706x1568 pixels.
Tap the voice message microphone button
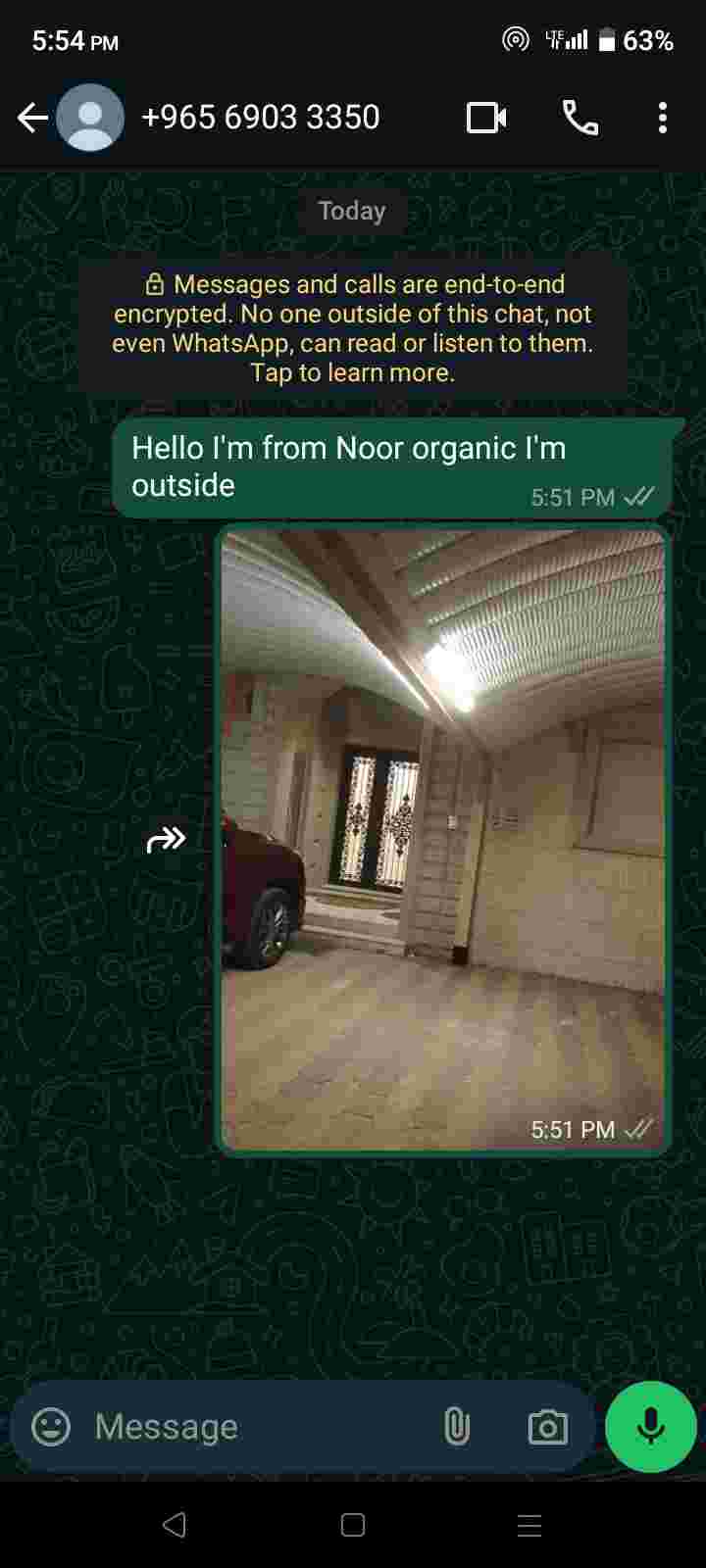click(650, 1427)
